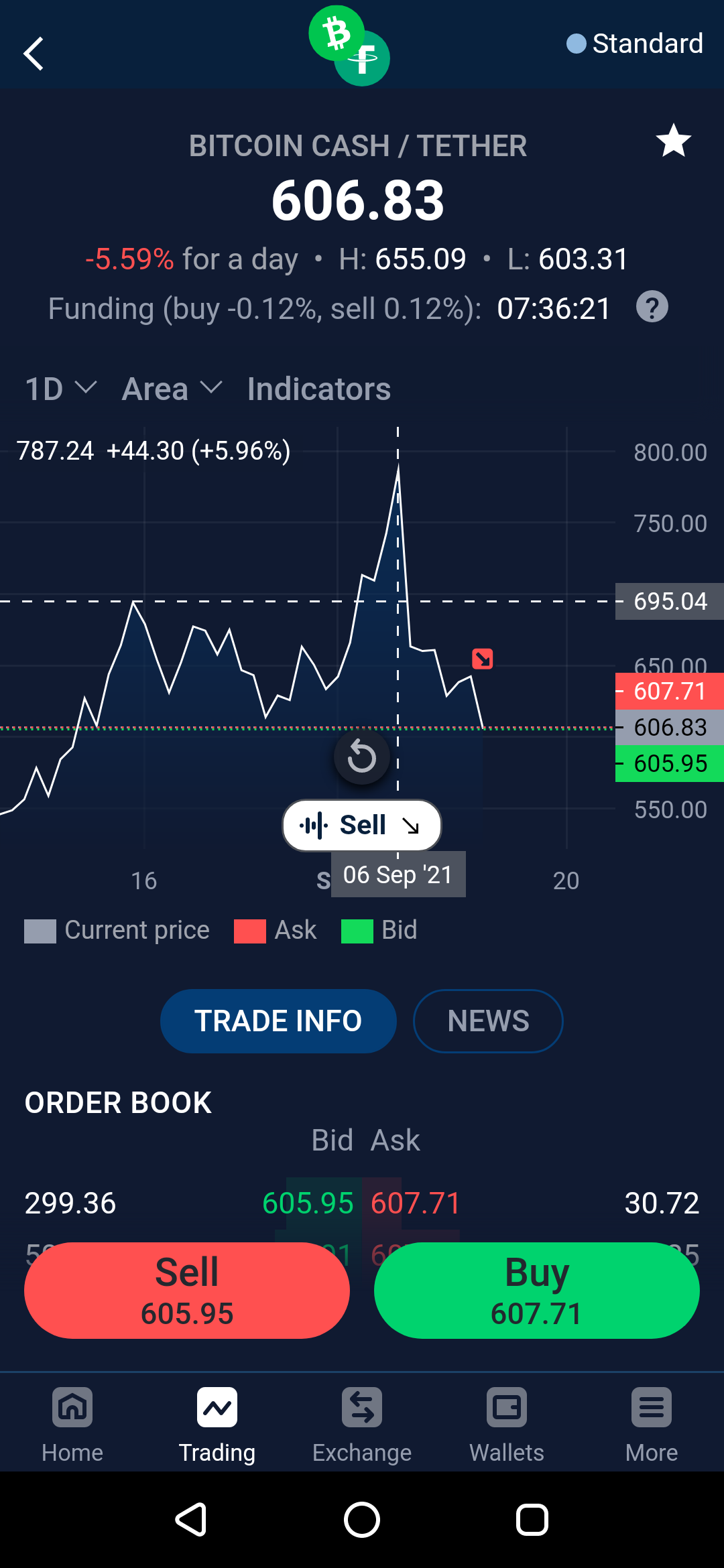Buy at 607.71

pyautogui.click(x=537, y=1291)
